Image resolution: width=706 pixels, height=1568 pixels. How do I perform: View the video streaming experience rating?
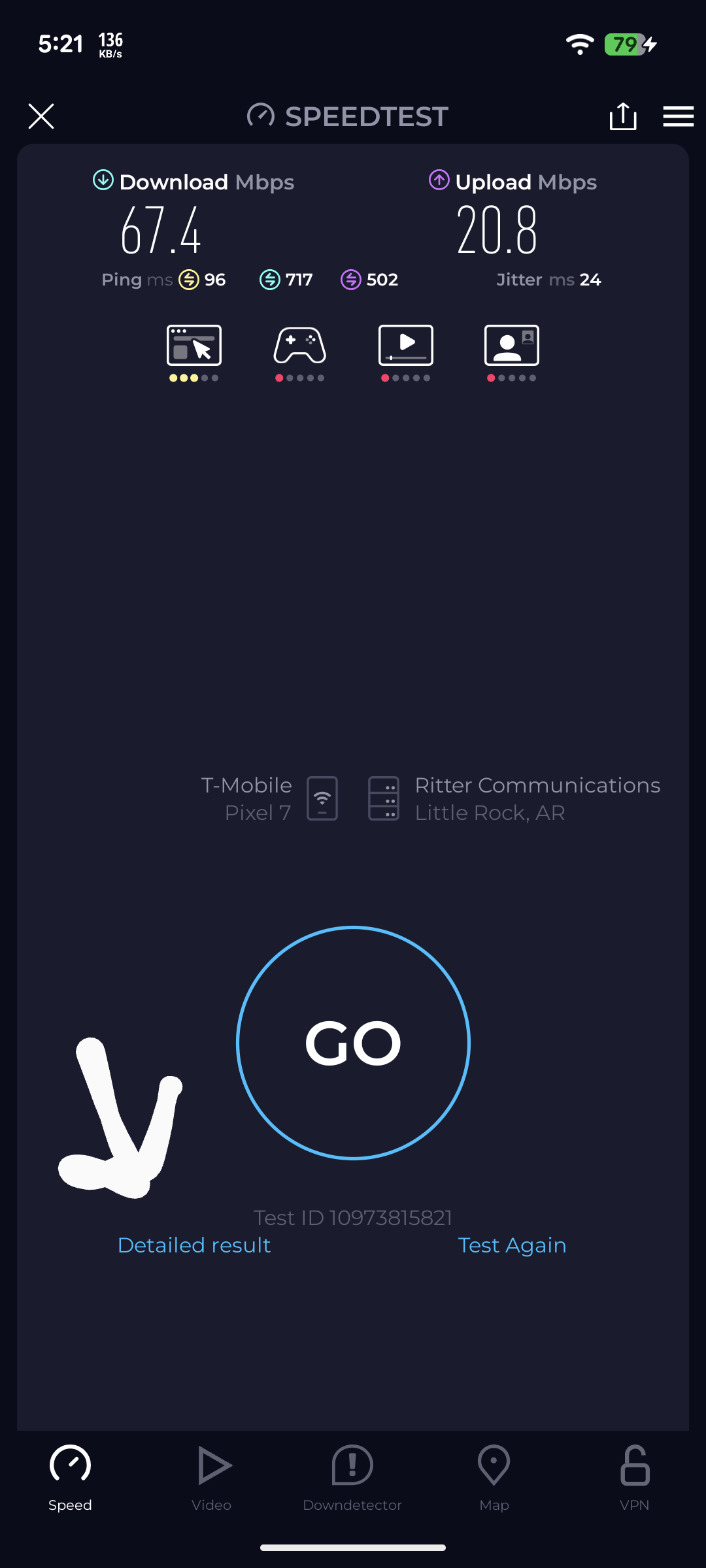pyautogui.click(x=406, y=353)
